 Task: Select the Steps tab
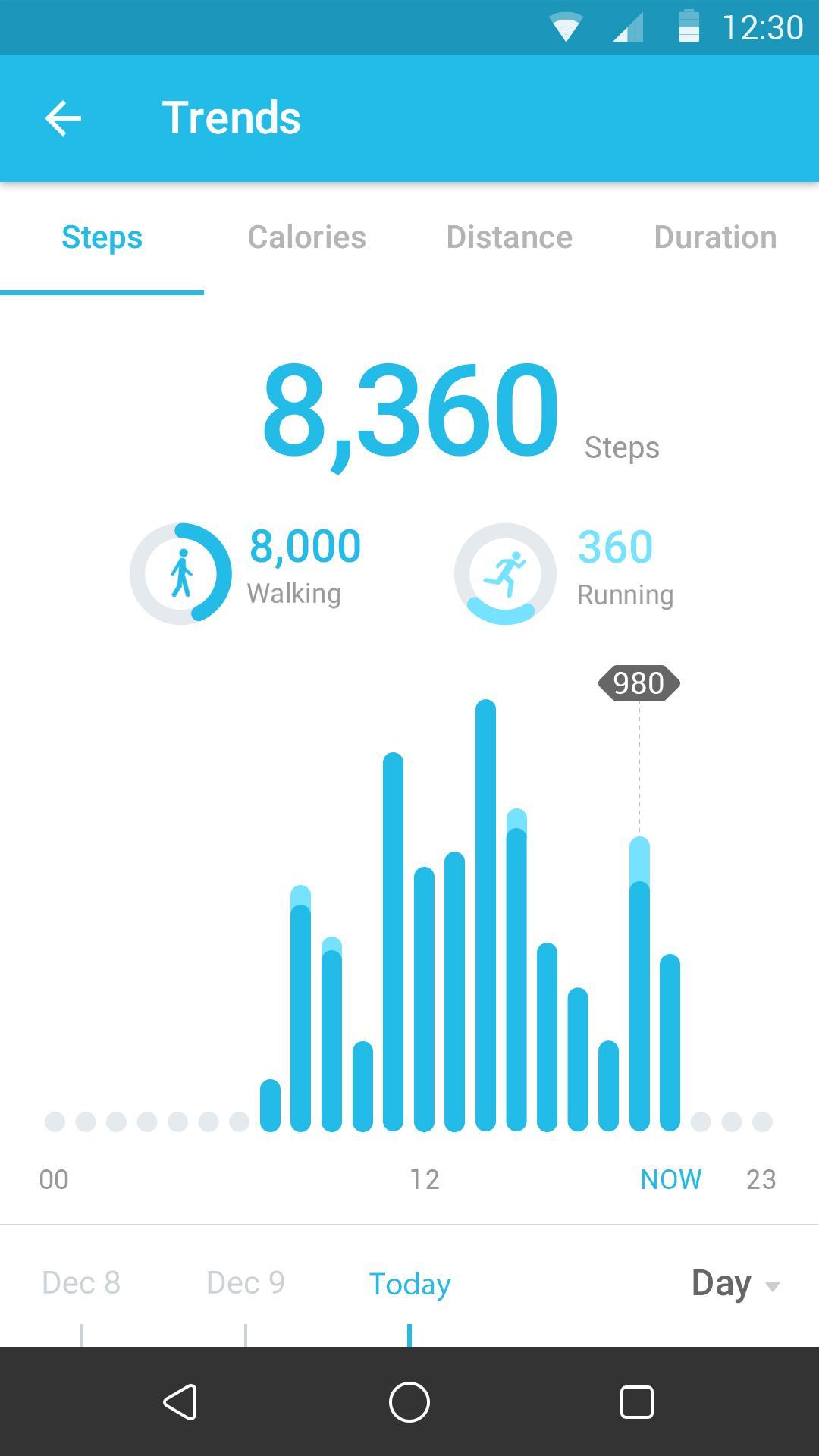pos(102,237)
